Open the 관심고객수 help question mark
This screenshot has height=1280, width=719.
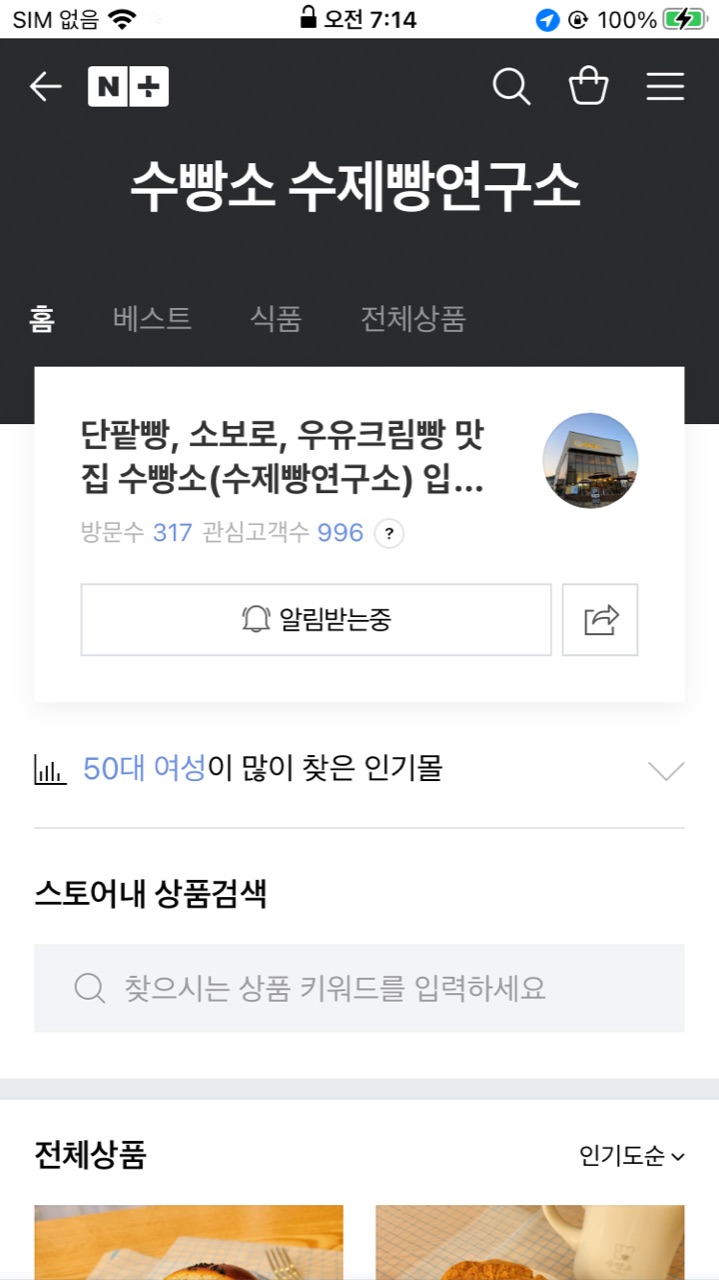389,533
